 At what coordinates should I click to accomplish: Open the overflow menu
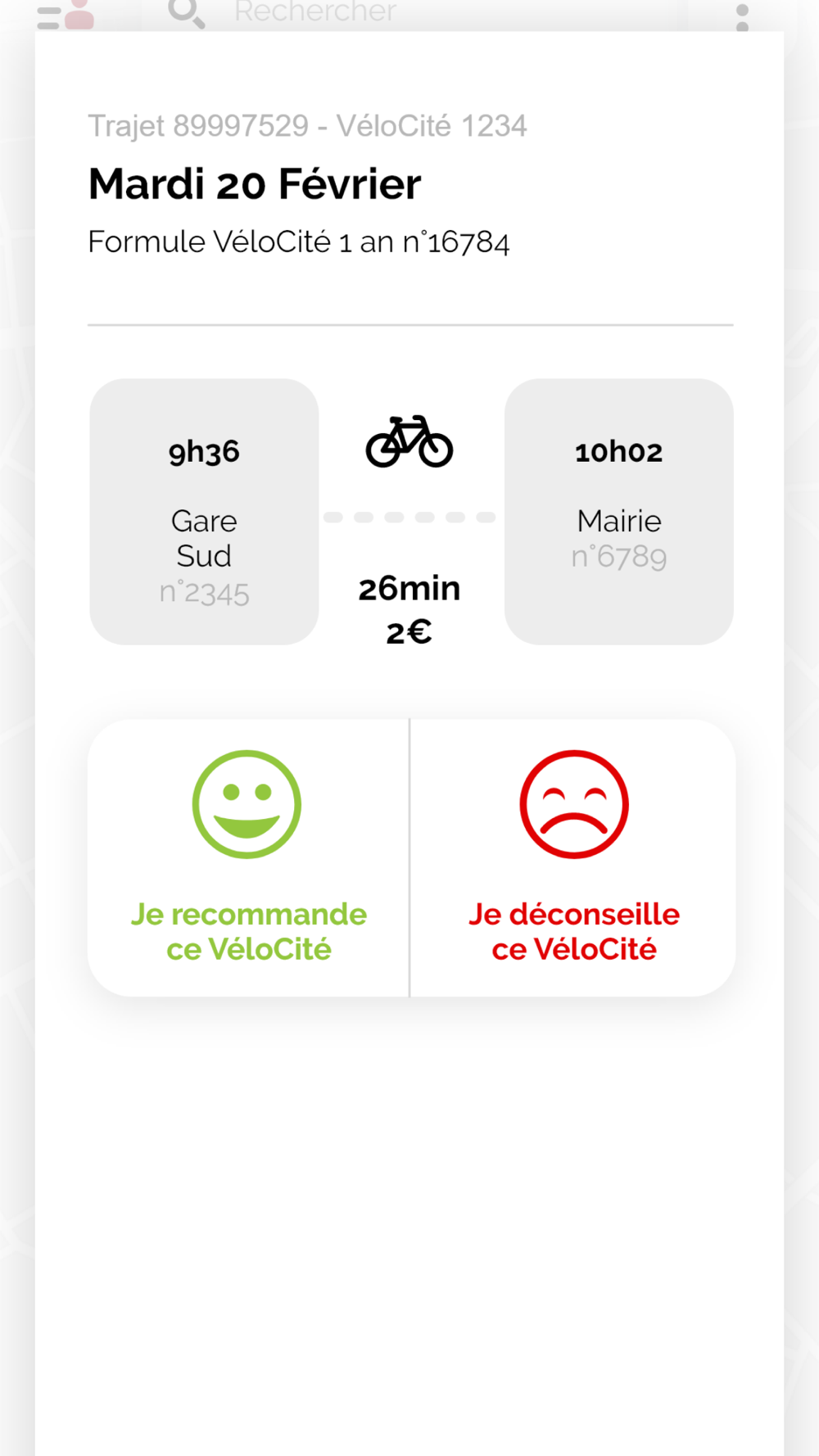coord(742,16)
